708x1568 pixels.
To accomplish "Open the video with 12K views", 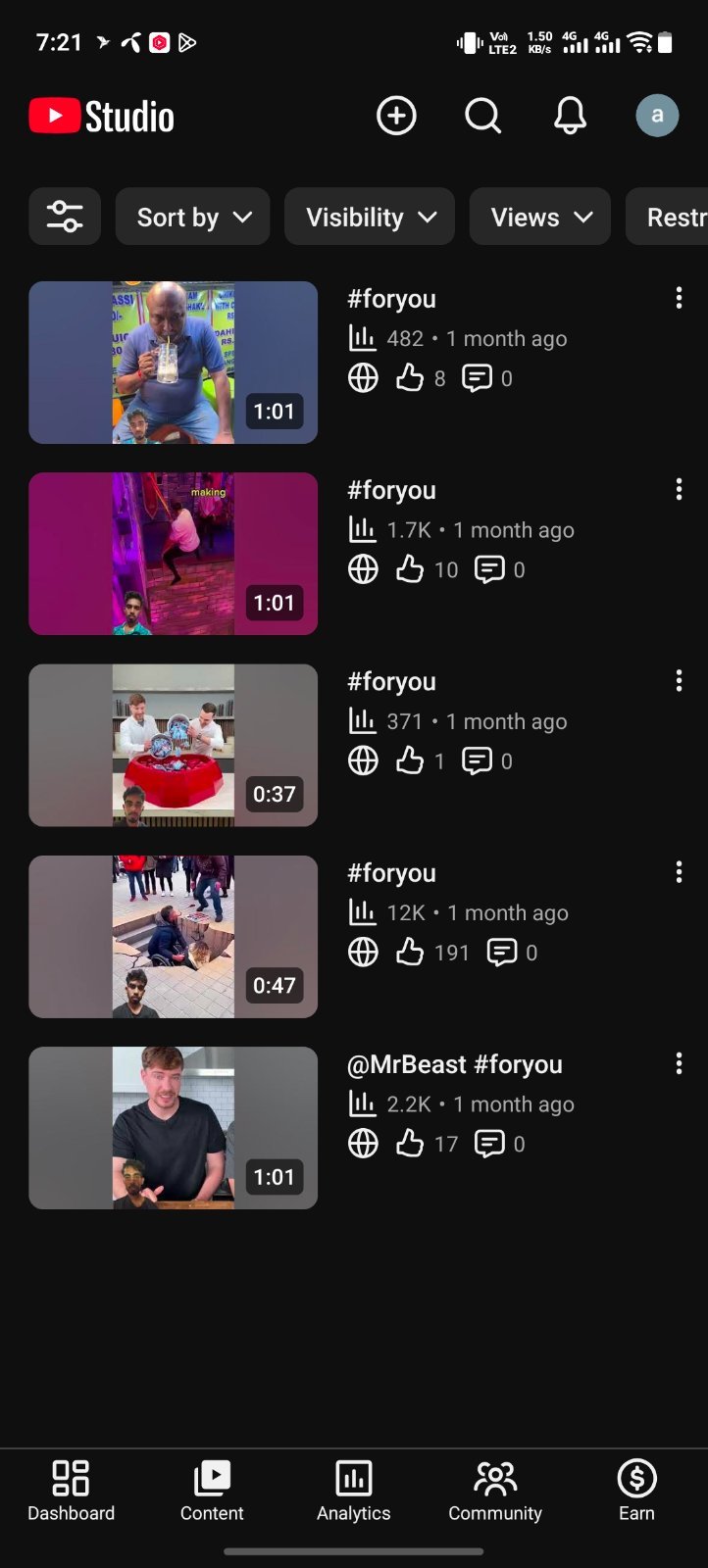I will point(174,937).
